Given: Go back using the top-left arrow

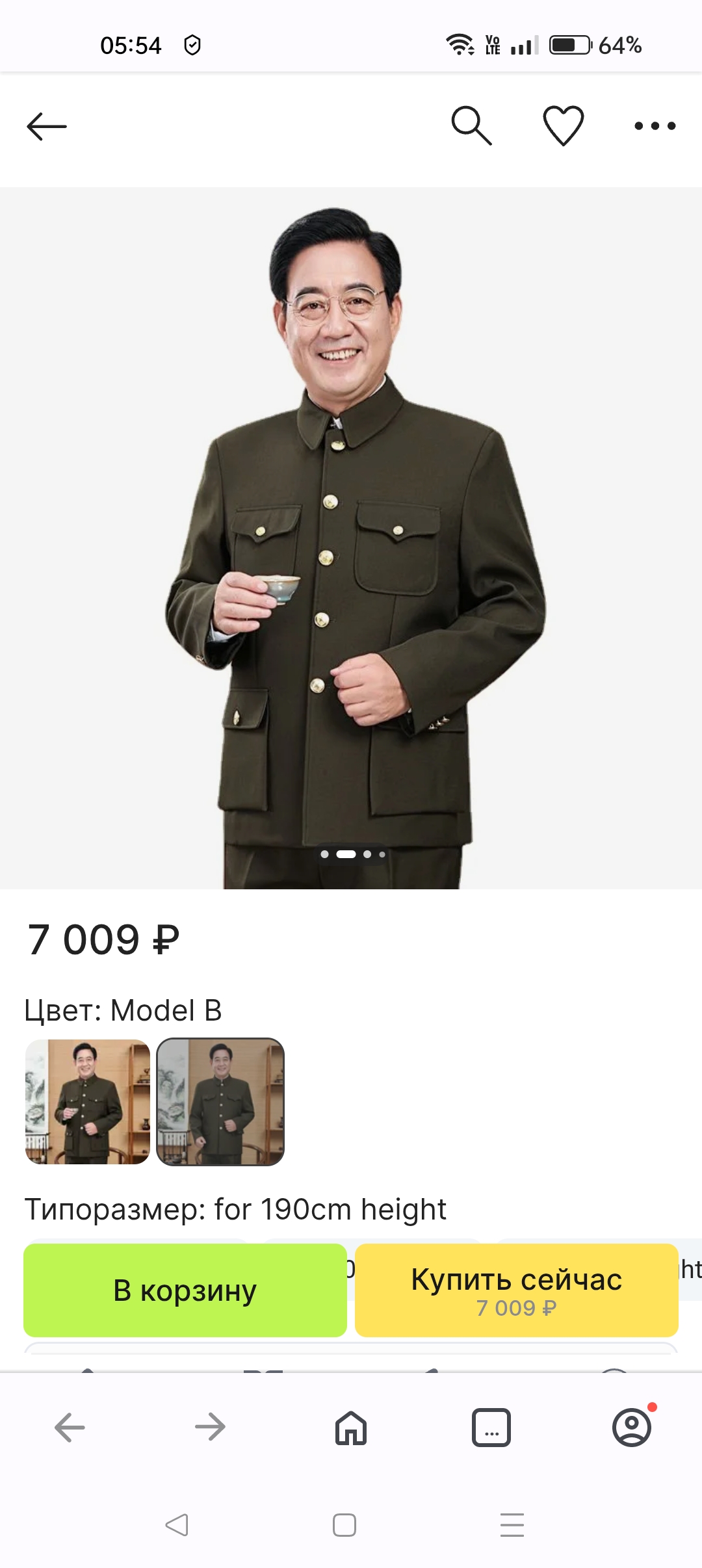Looking at the screenshot, I should [x=47, y=126].
